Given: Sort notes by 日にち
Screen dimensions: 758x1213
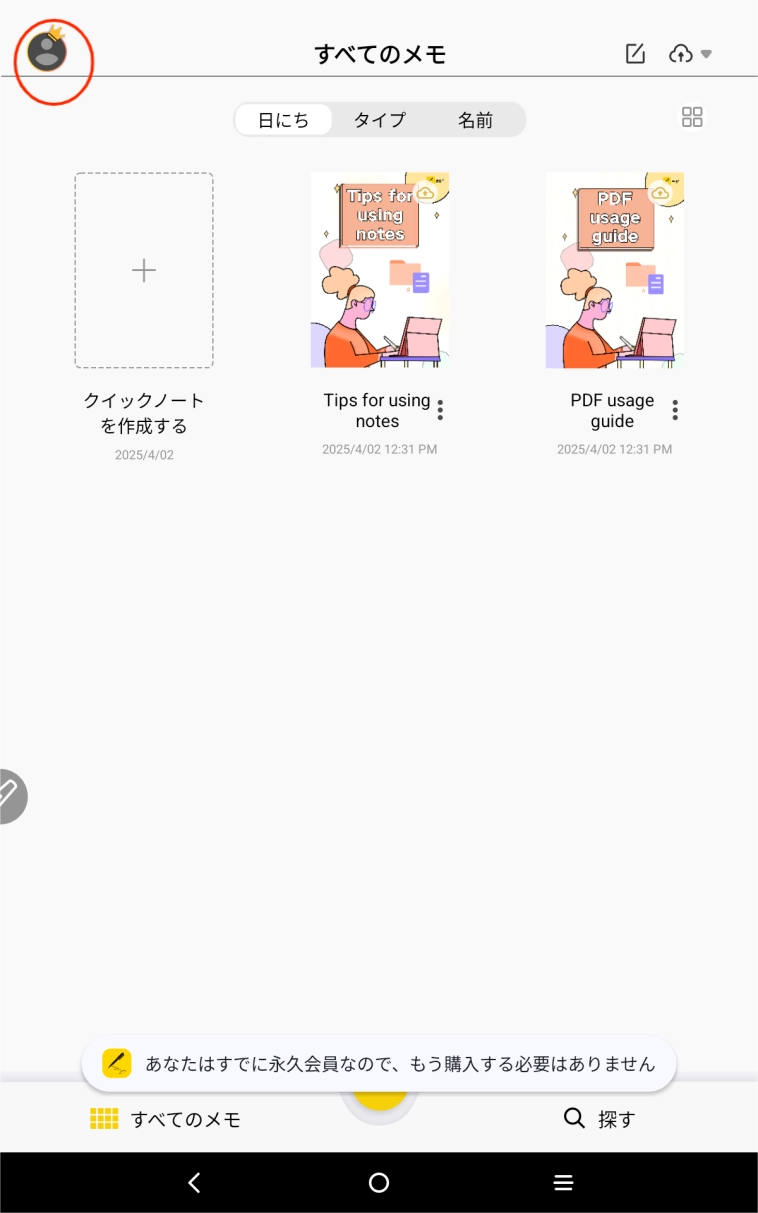Looking at the screenshot, I should tap(283, 120).
